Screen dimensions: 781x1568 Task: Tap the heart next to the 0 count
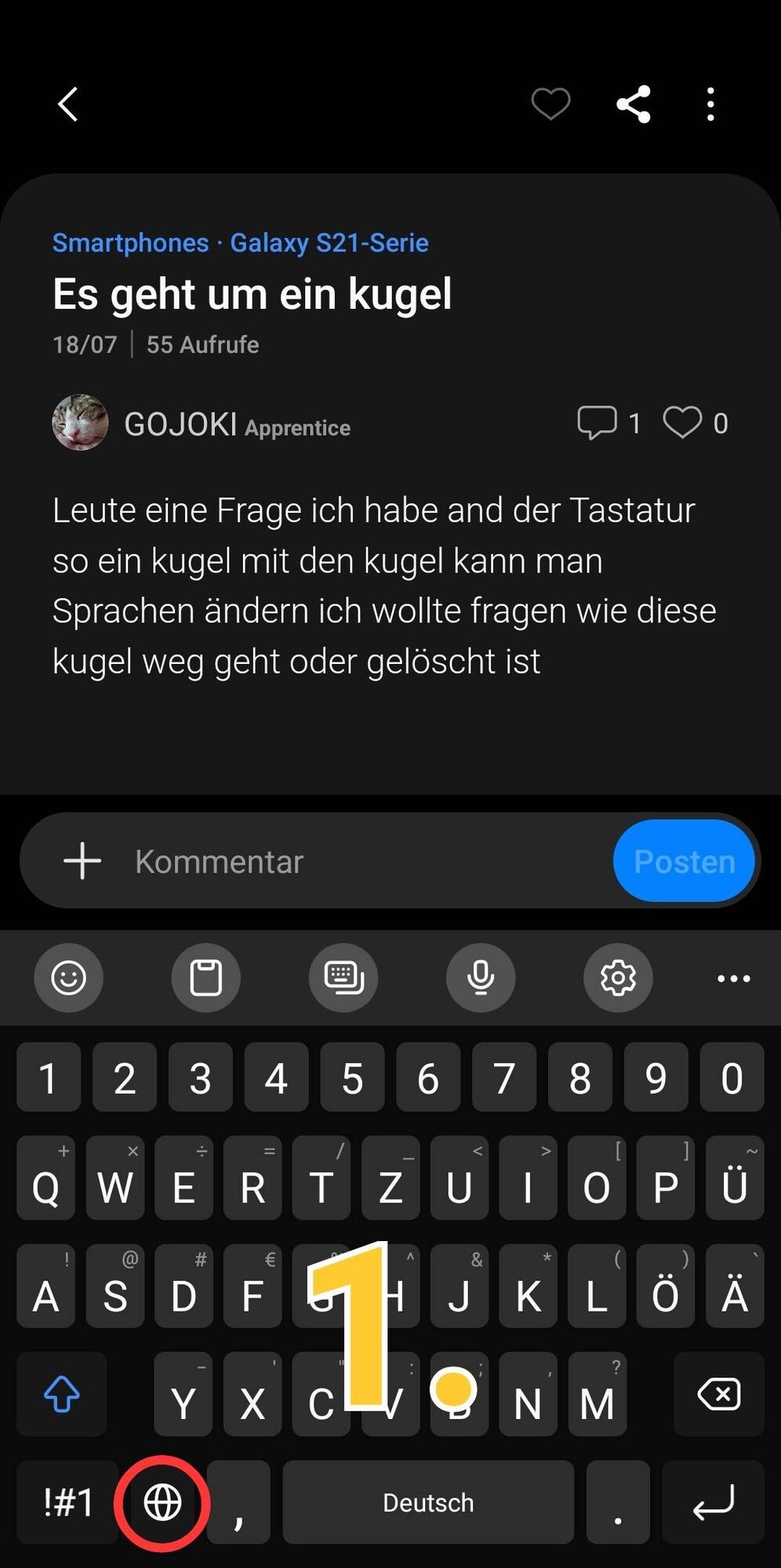682,423
